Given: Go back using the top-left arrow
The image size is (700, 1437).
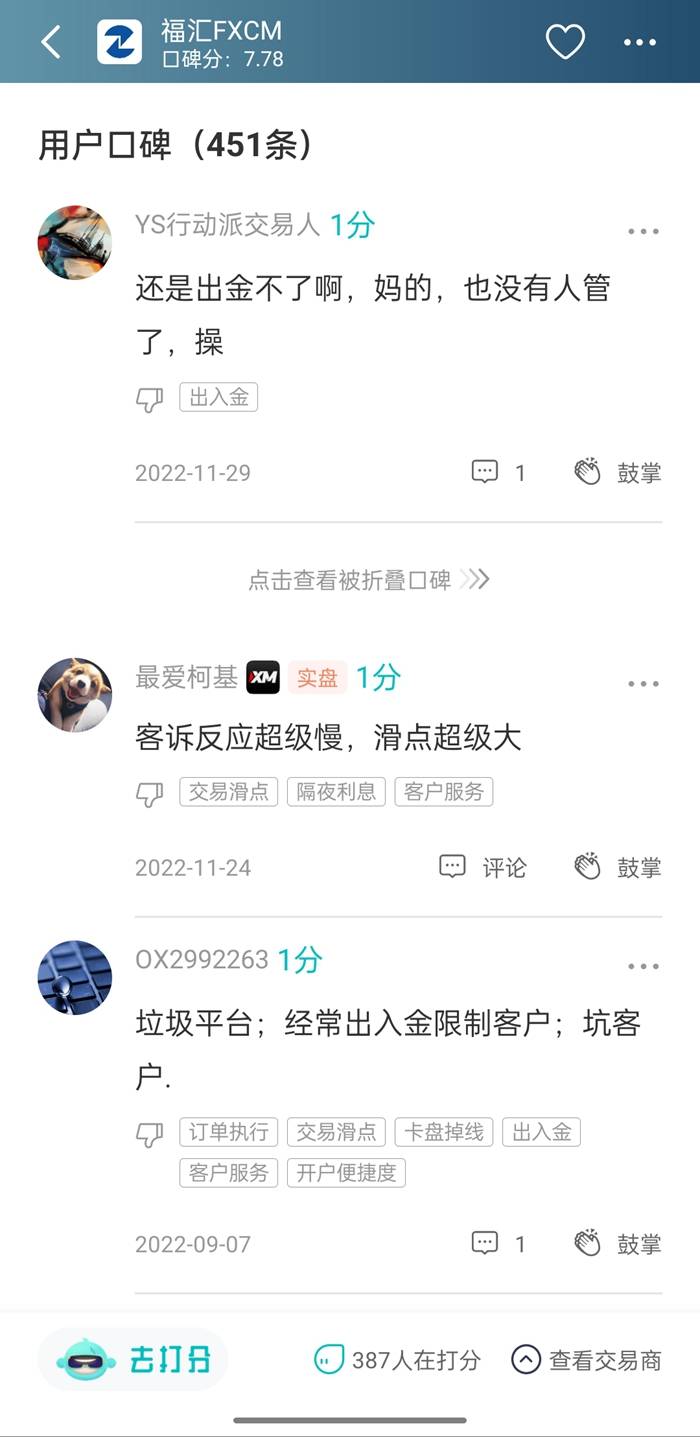Looking at the screenshot, I should tap(51, 42).
